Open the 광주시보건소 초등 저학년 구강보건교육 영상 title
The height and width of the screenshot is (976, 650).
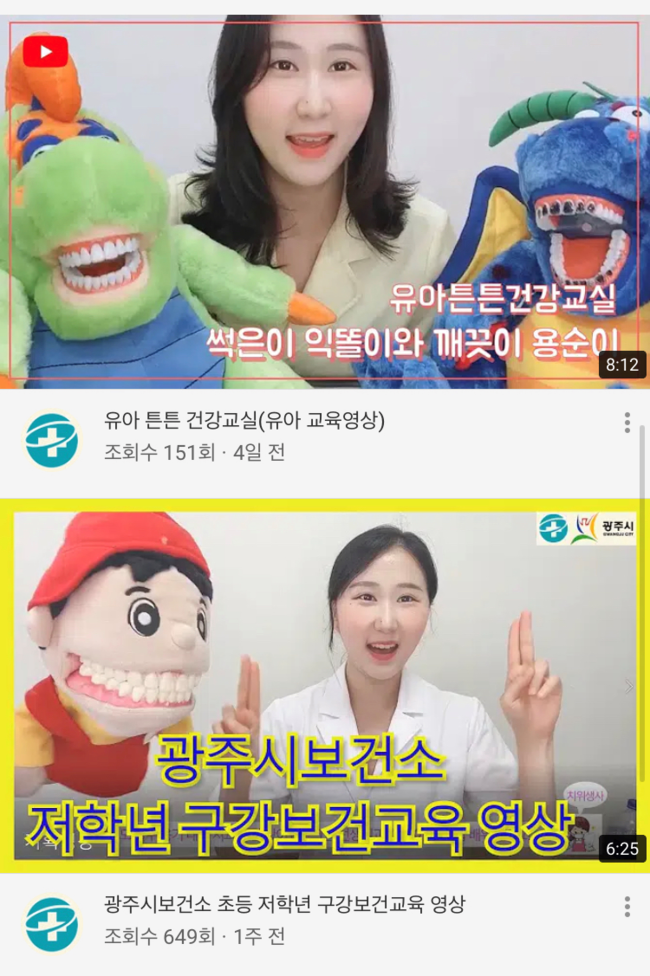pos(284,905)
